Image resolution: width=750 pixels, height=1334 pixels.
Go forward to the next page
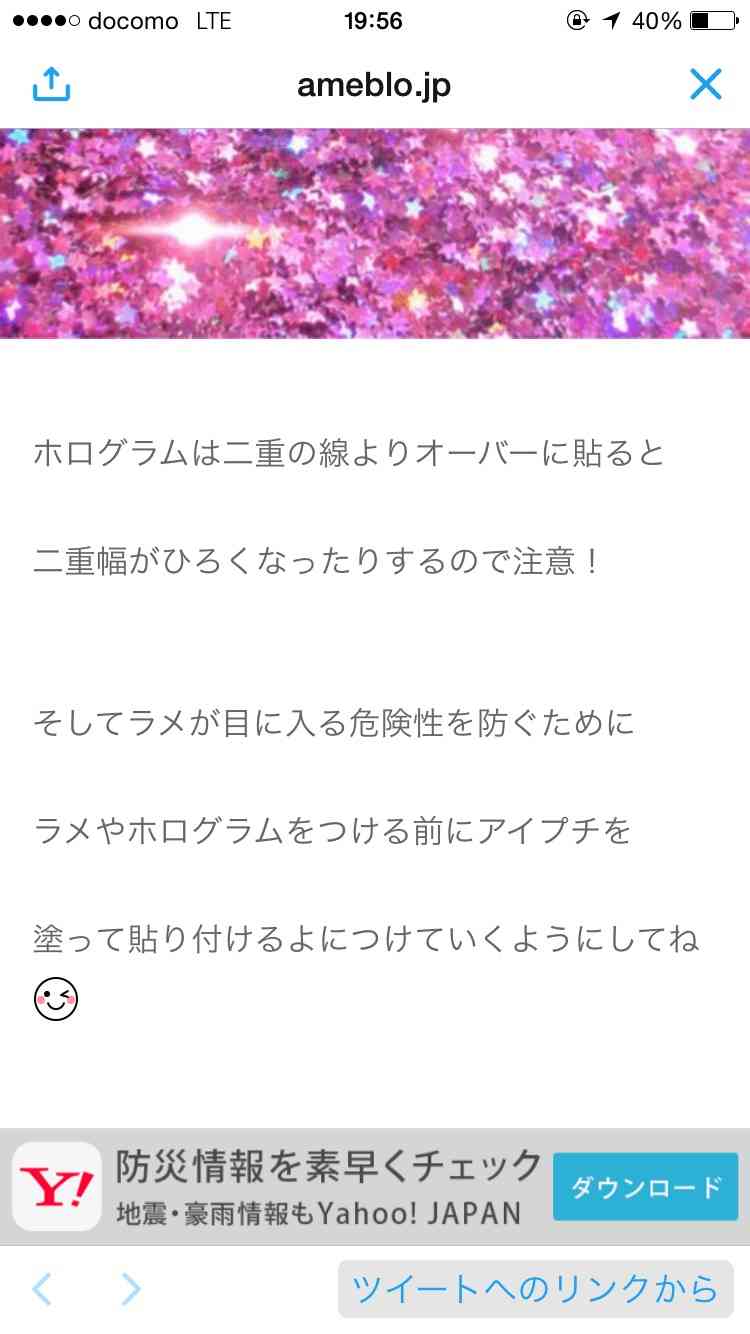pos(131,1289)
